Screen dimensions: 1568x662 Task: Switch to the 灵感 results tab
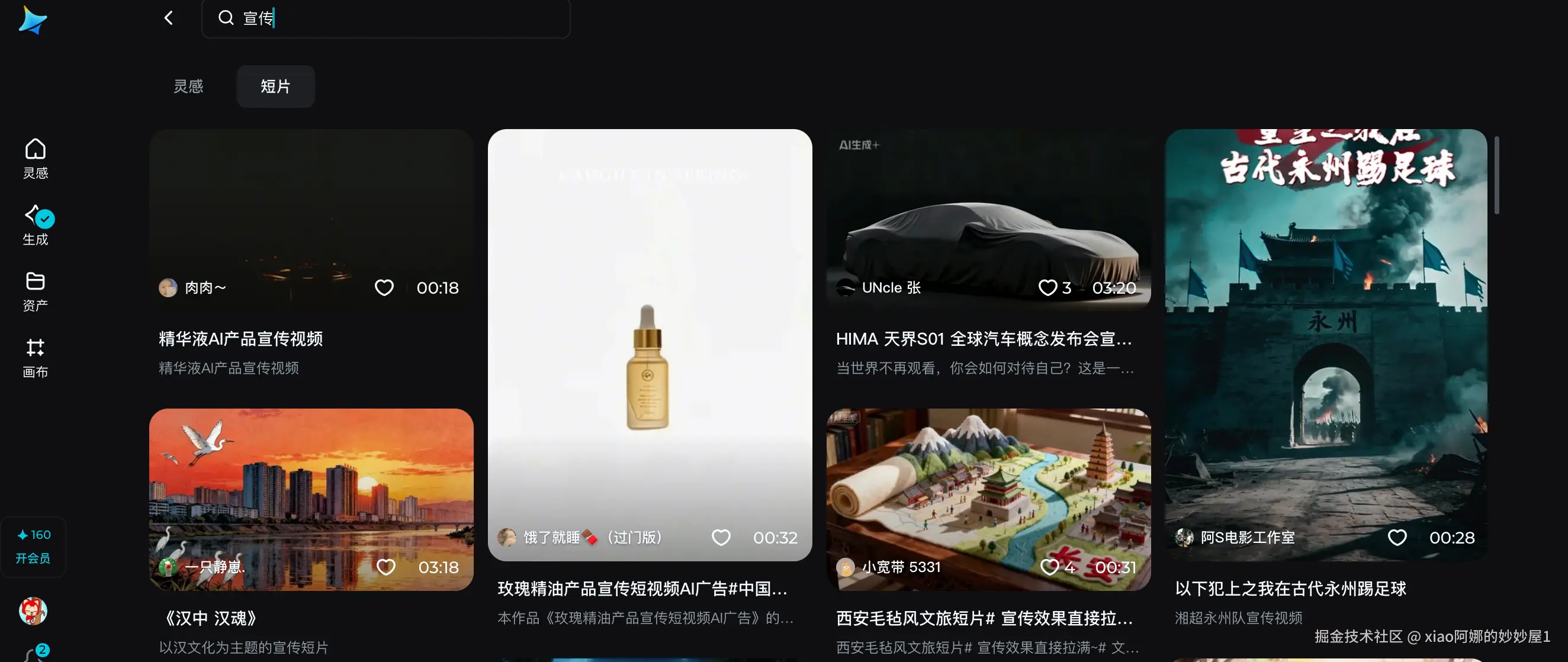188,86
